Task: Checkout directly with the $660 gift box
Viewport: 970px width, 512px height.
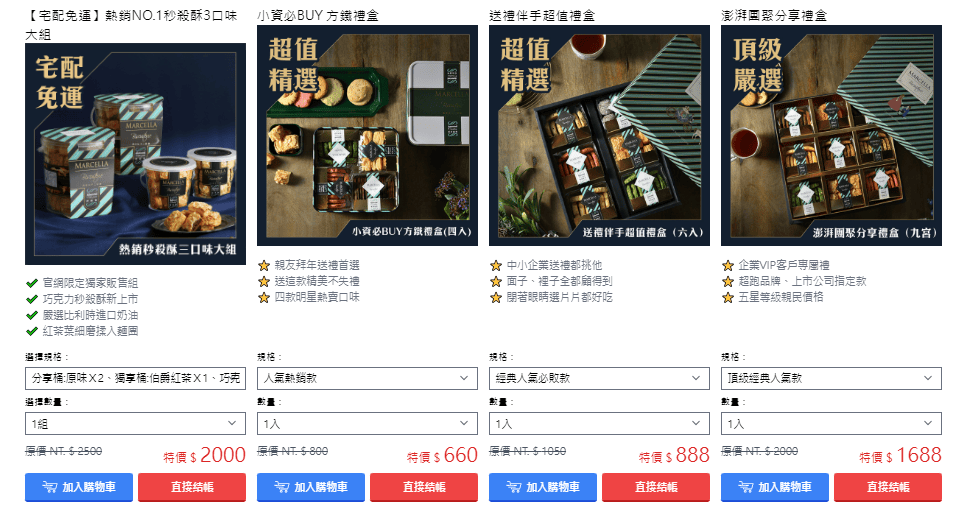Action: (424, 487)
